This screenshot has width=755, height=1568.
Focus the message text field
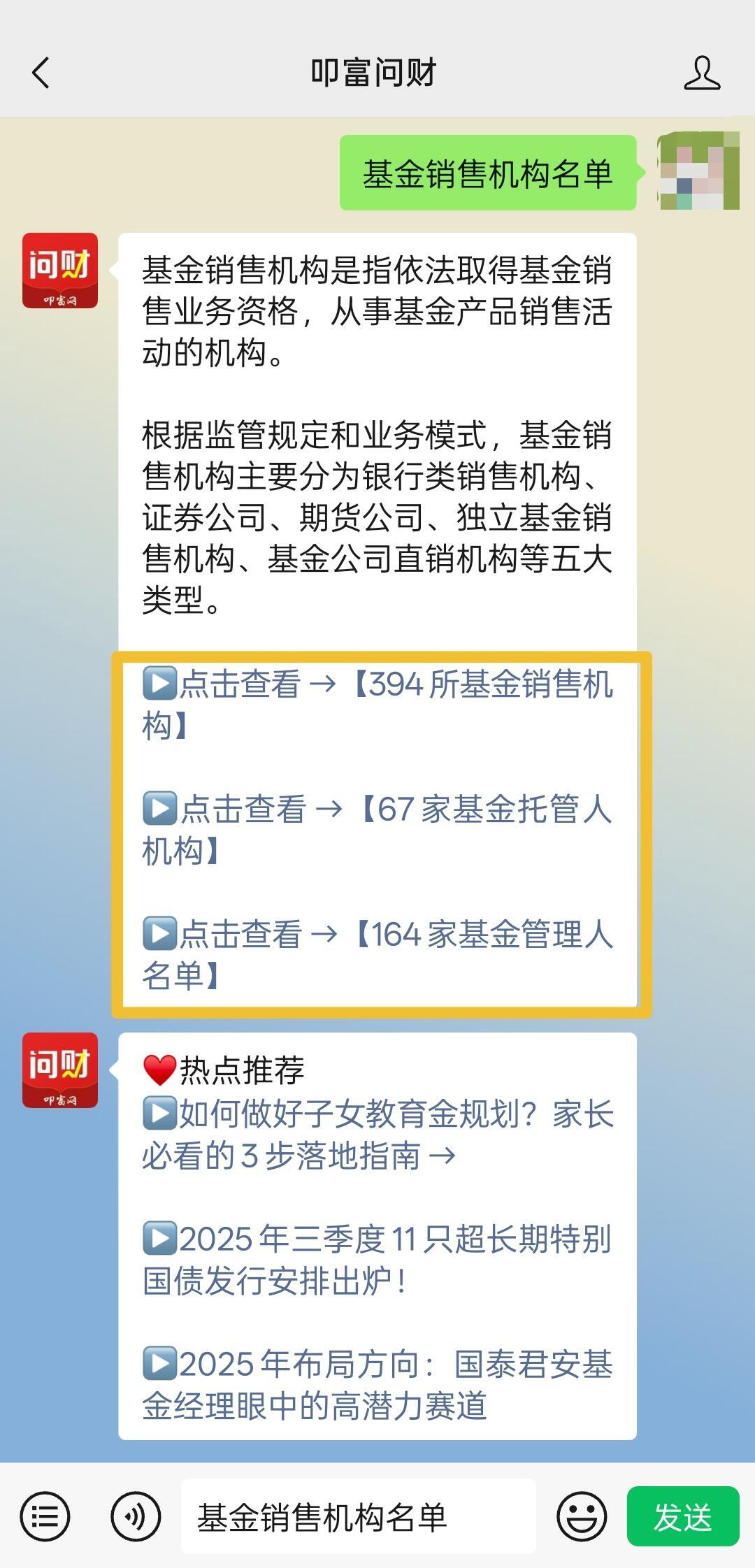[x=358, y=1517]
